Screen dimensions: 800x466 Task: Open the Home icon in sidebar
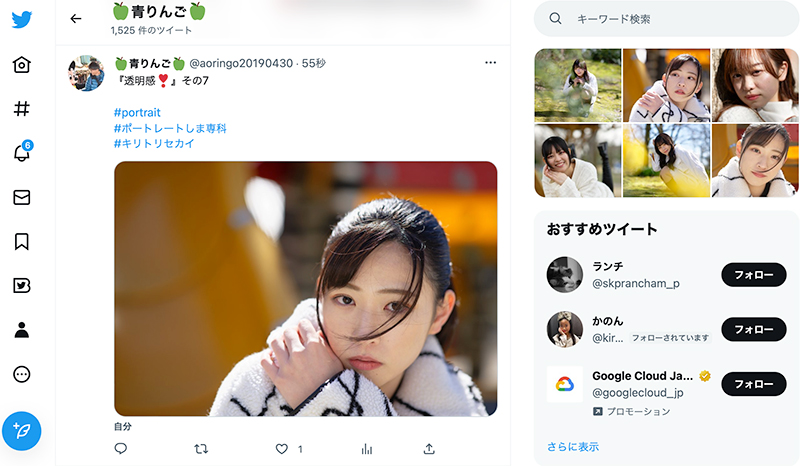click(21, 65)
